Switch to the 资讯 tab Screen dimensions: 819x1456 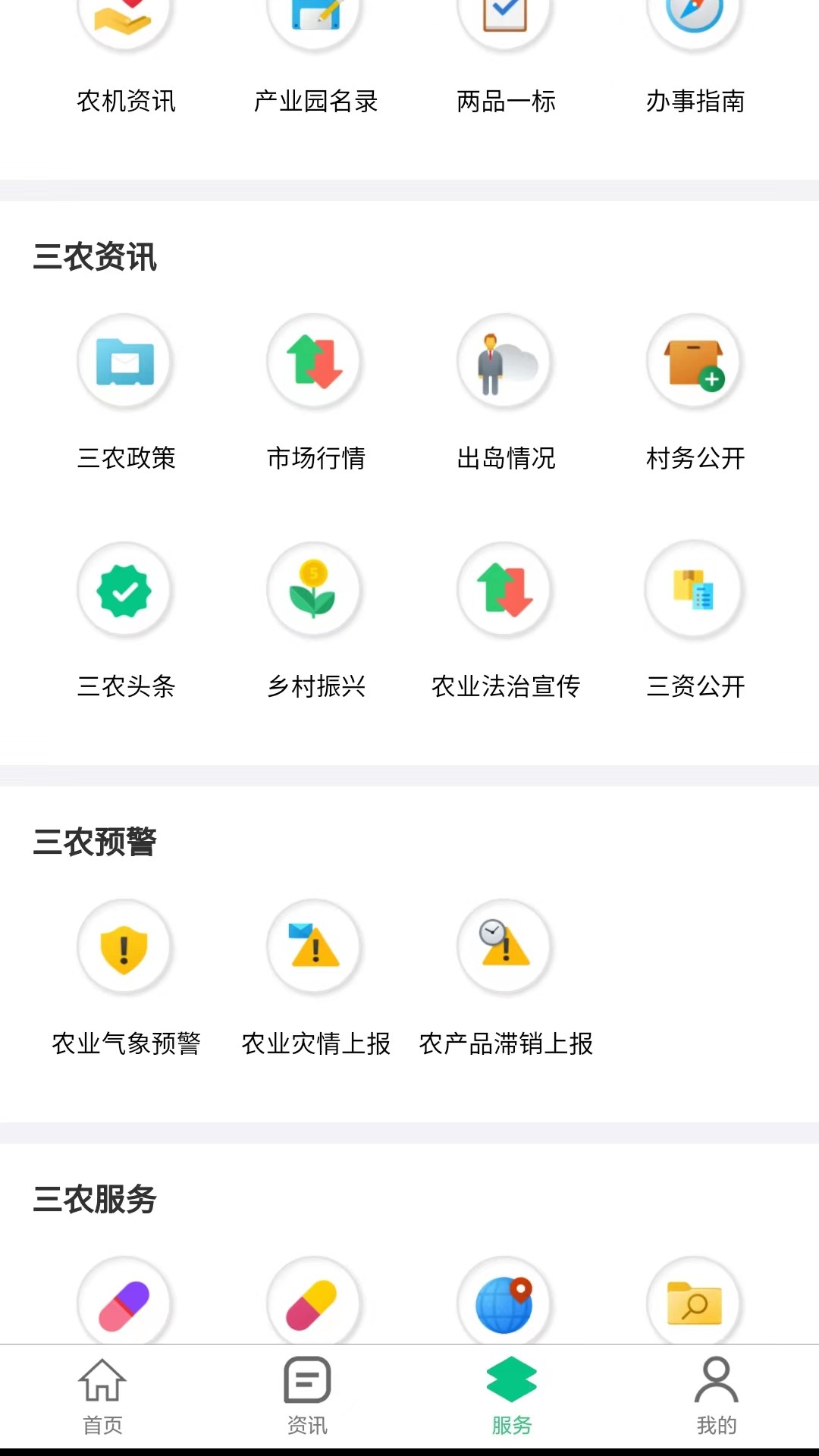coord(307,1396)
